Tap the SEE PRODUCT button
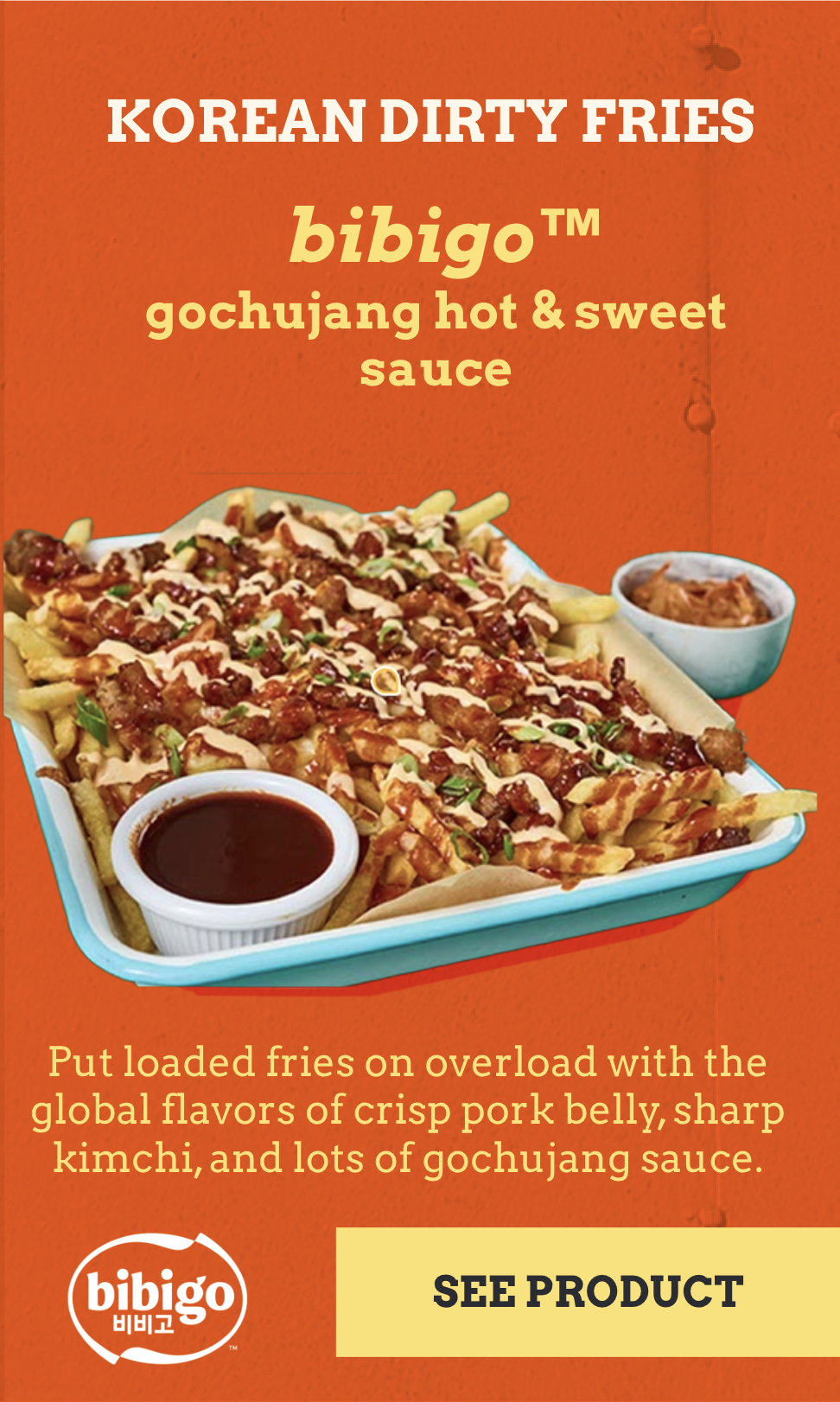The image size is (840, 1402). pyautogui.click(x=588, y=1291)
